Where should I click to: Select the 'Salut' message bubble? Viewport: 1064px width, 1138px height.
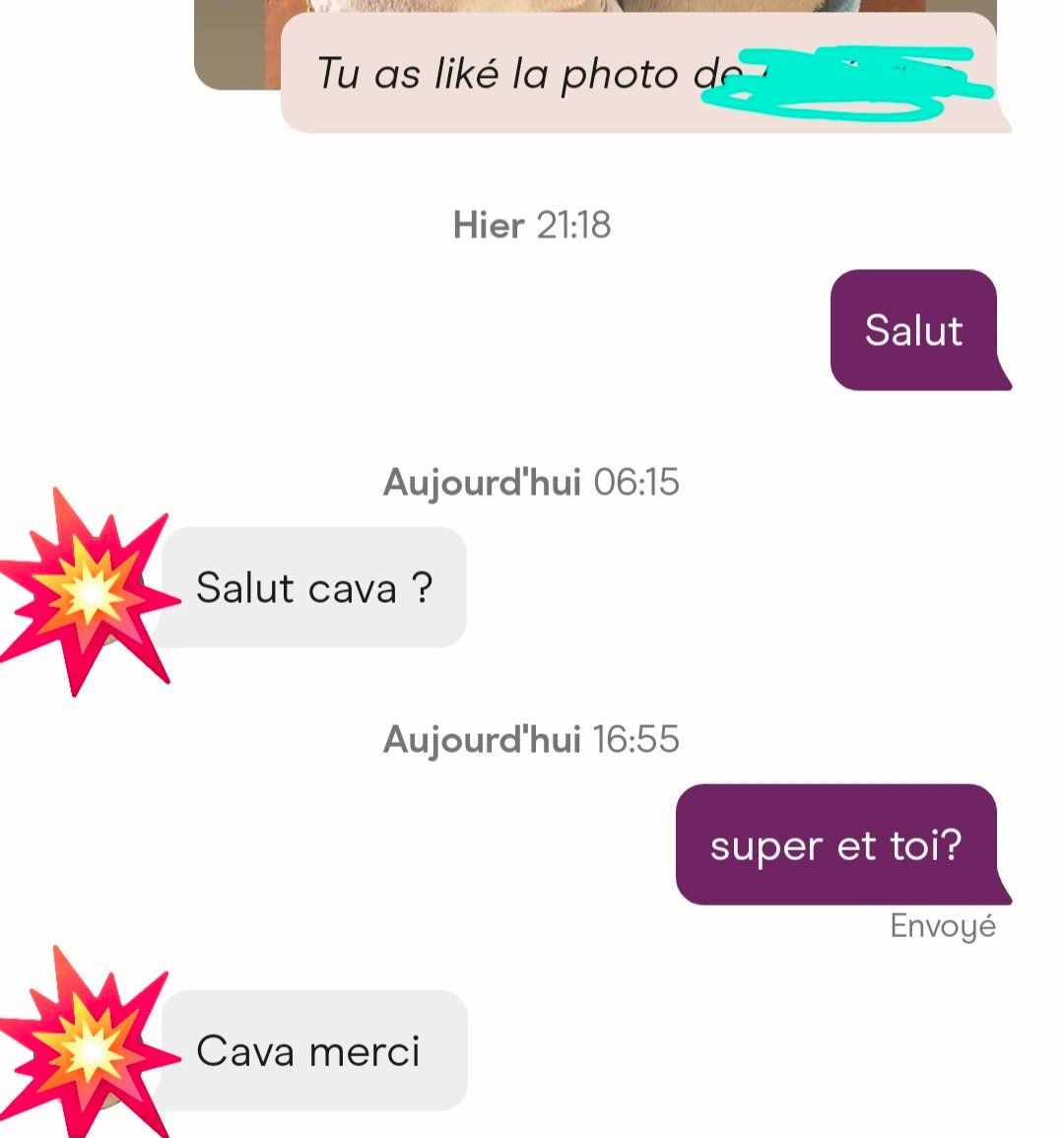point(914,330)
